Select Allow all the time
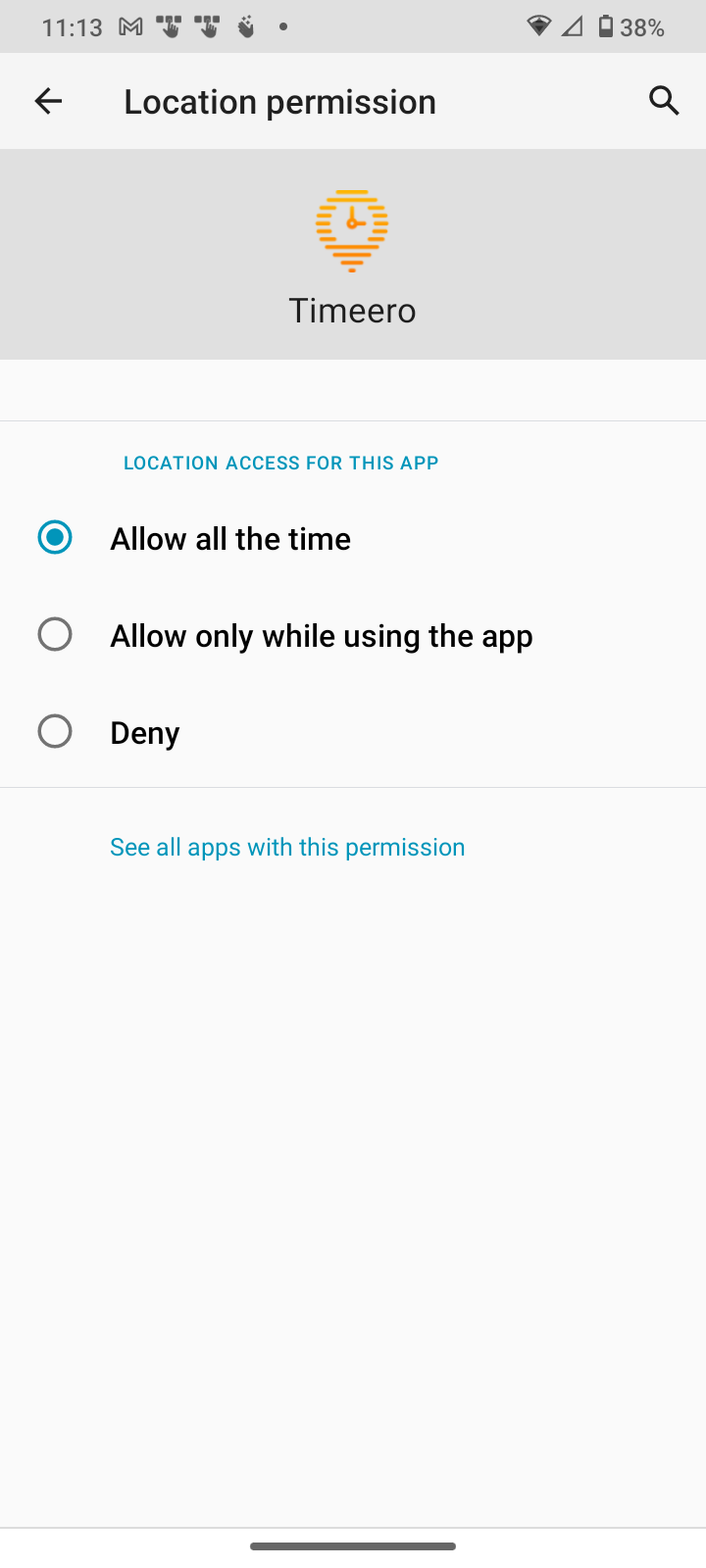 (x=353, y=538)
